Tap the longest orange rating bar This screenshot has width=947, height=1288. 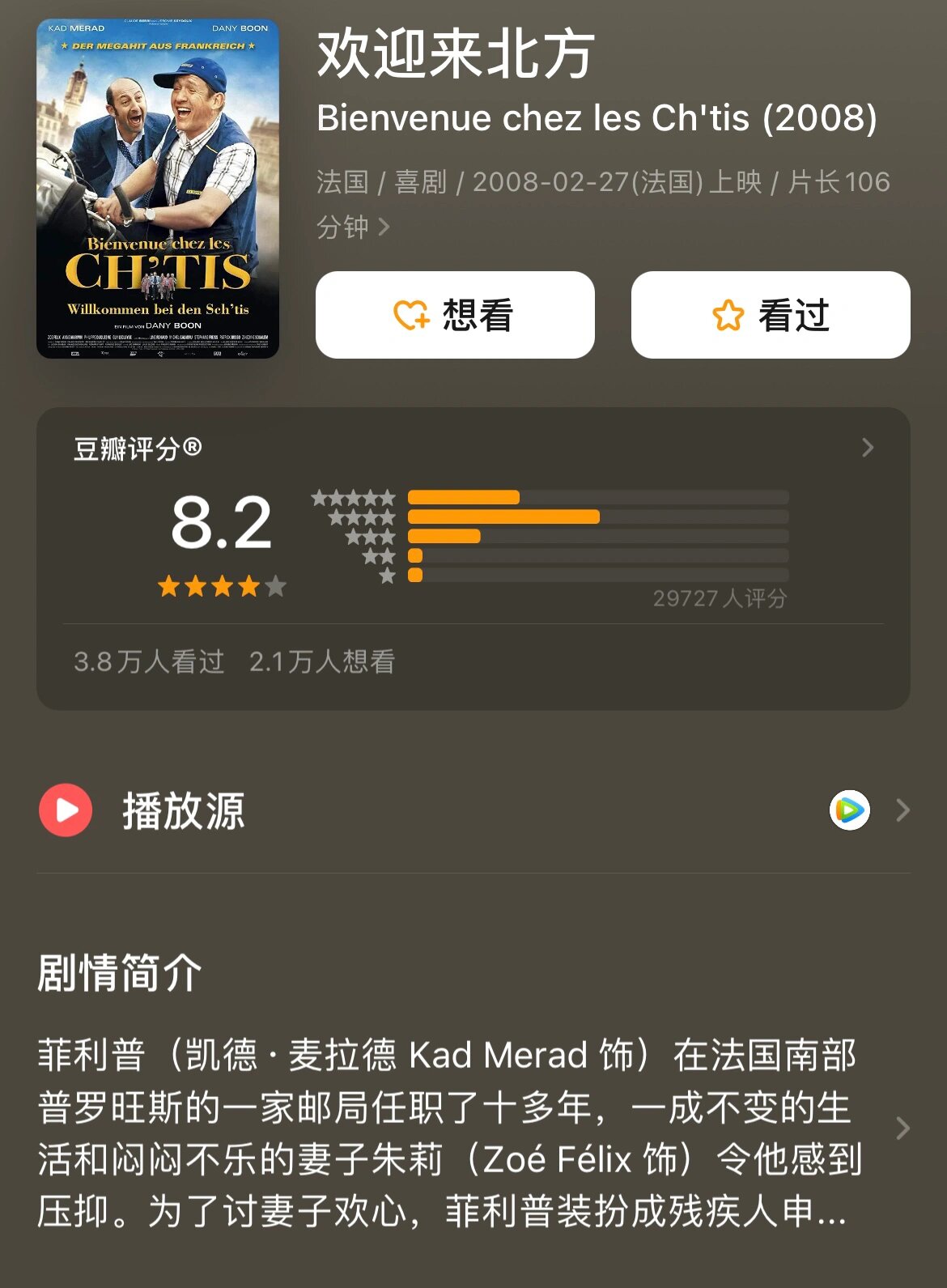(x=502, y=516)
